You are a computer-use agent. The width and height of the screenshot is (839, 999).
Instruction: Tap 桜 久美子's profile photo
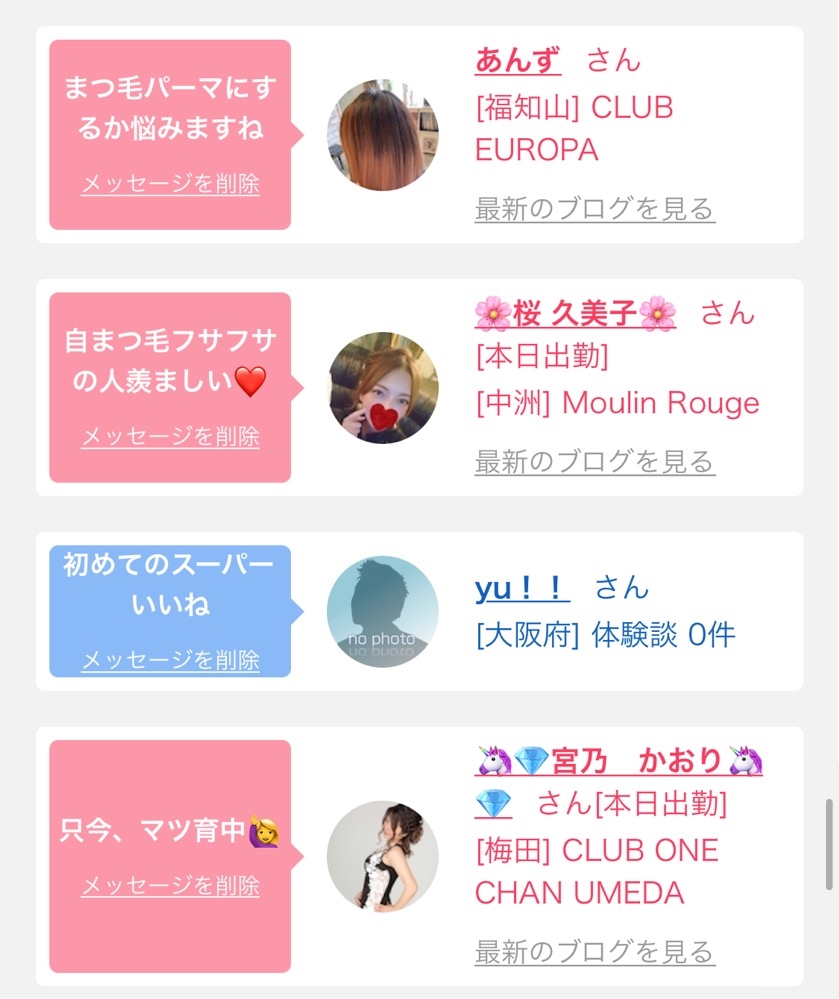point(383,387)
